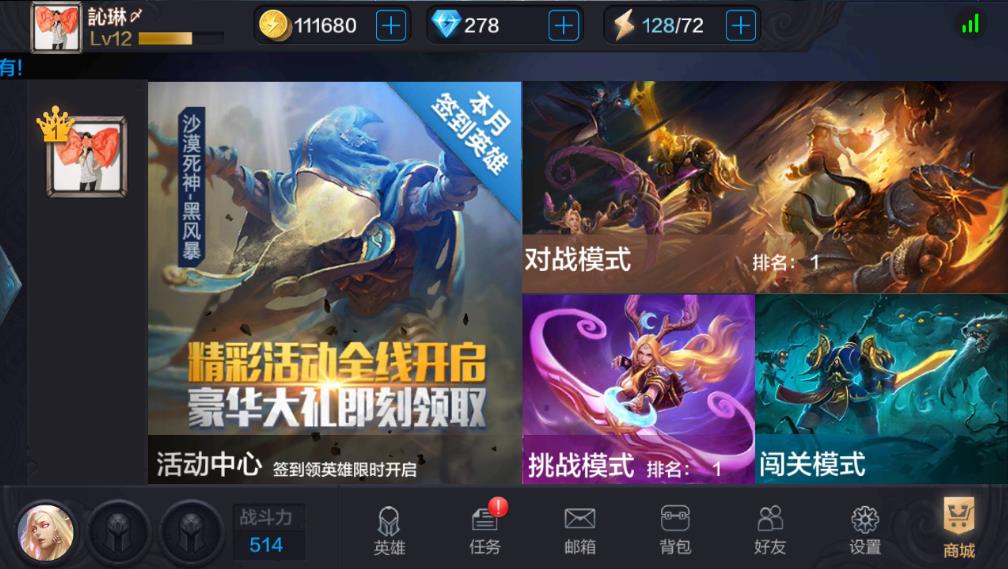This screenshot has width=1008, height=569.
Task: Open player profile avatar 訫琳
Action: pyautogui.click(x=56, y=26)
